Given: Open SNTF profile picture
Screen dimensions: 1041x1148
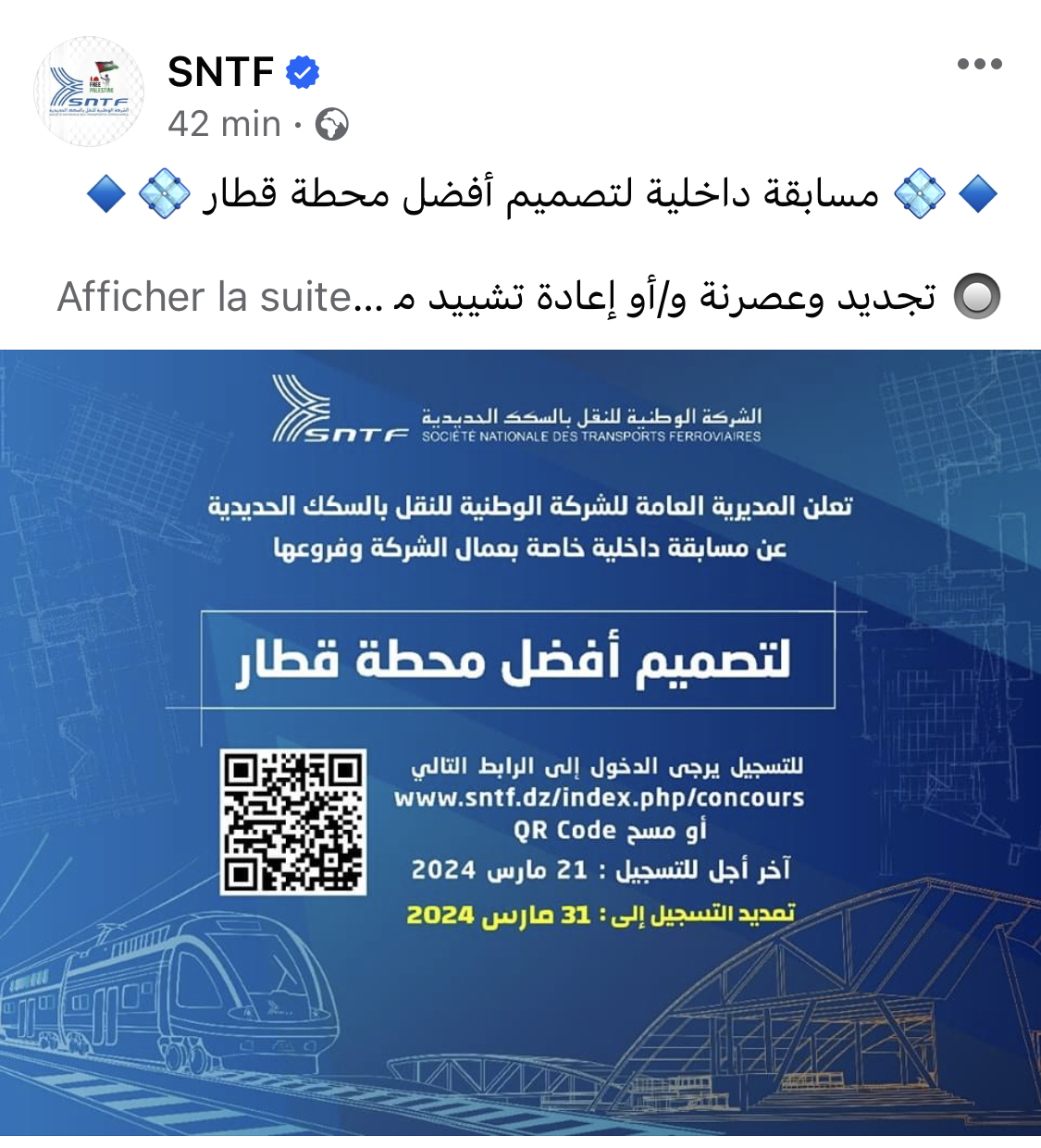Looking at the screenshot, I should tap(89, 93).
